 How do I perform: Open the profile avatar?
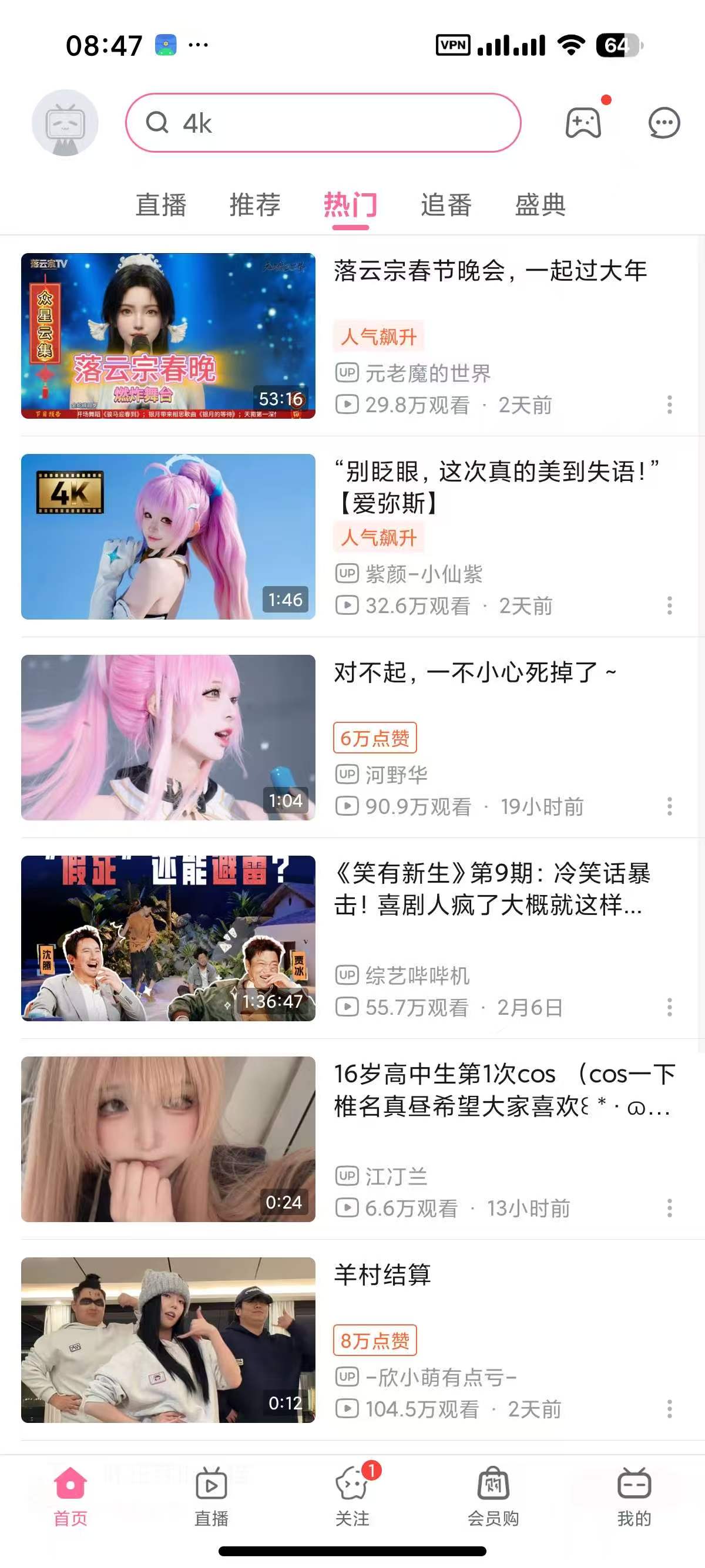65,123
